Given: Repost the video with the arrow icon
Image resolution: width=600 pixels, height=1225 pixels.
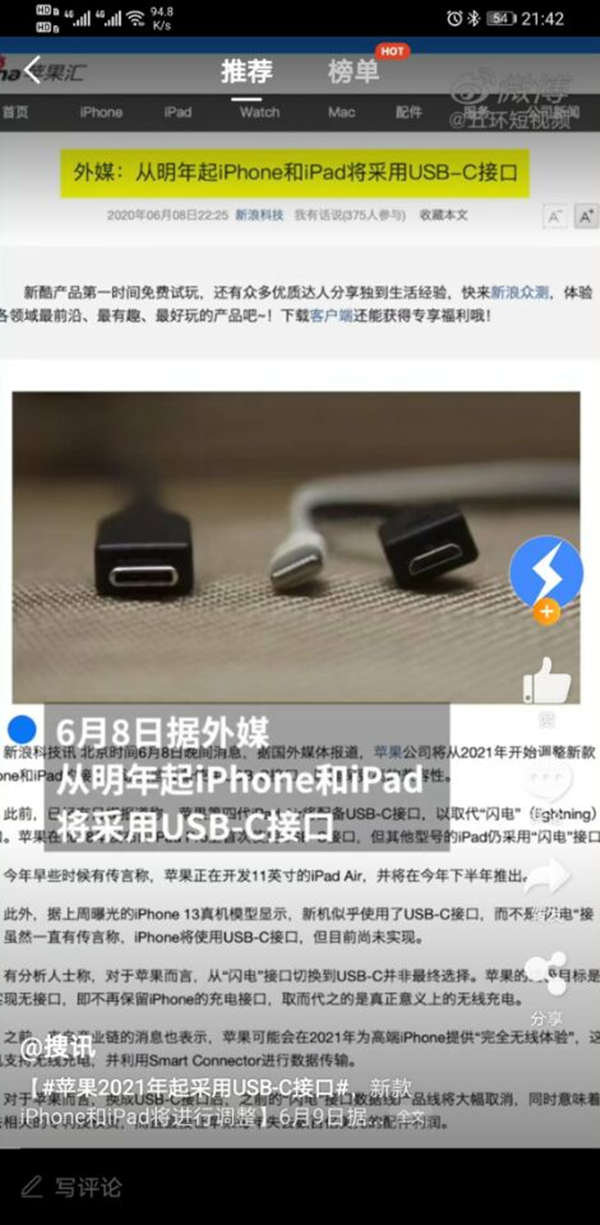Looking at the screenshot, I should point(546,877).
